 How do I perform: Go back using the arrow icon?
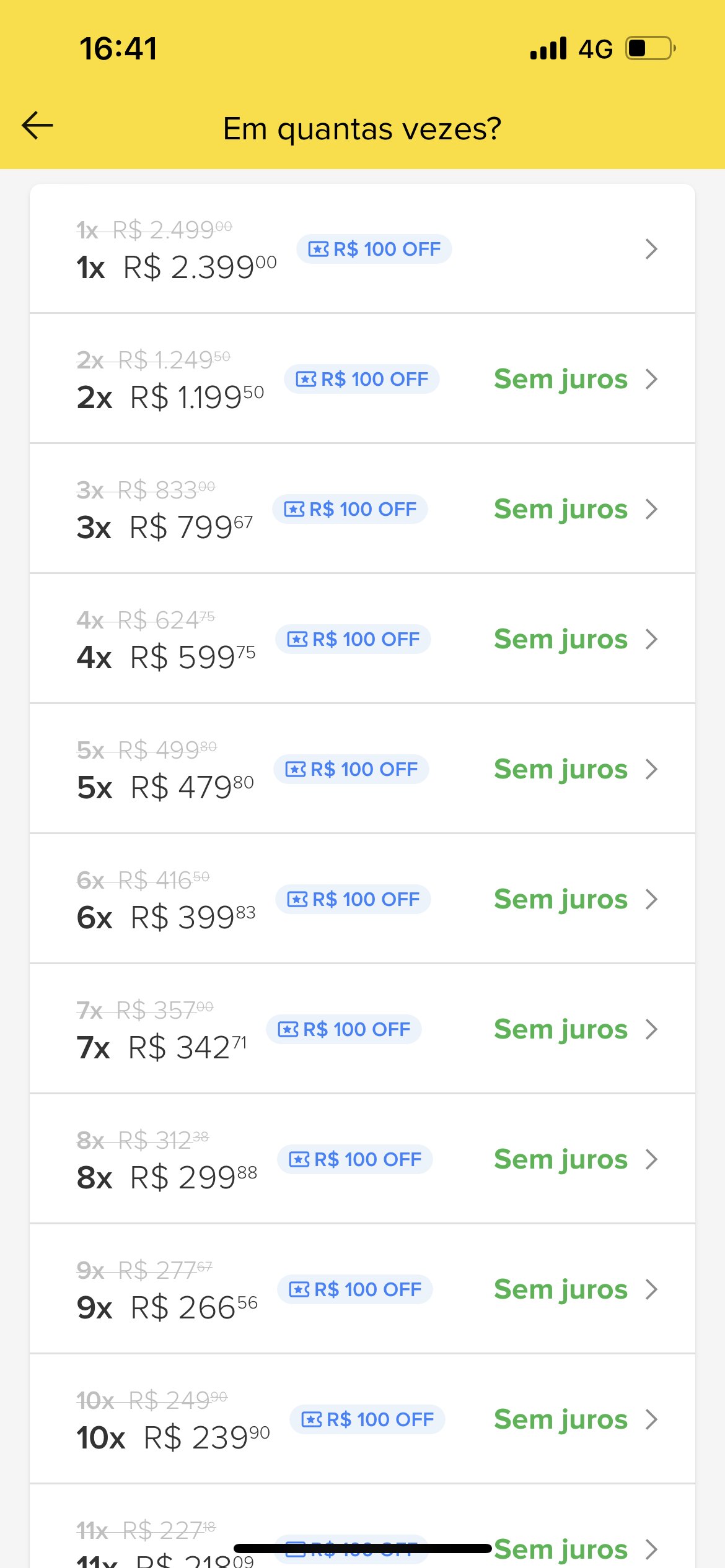click(x=38, y=126)
